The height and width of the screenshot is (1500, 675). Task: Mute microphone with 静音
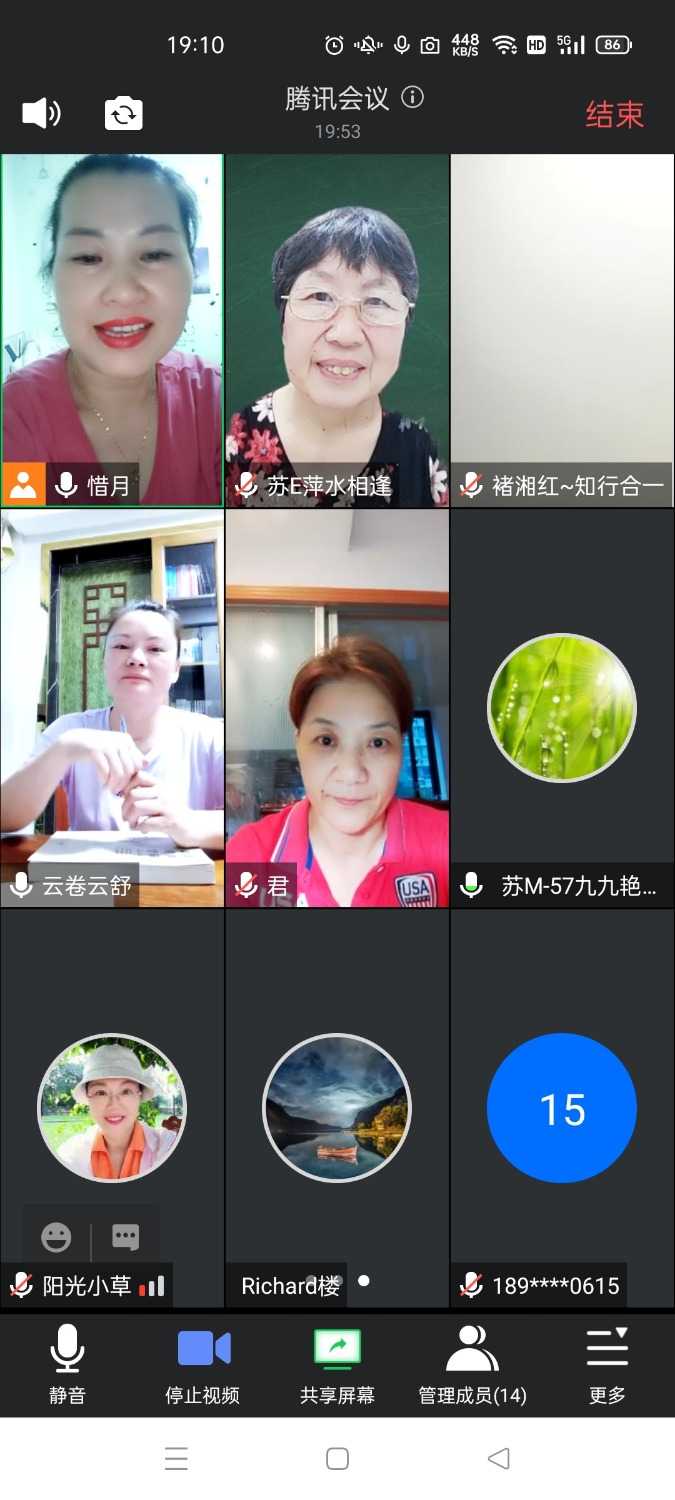tap(67, 1362)
